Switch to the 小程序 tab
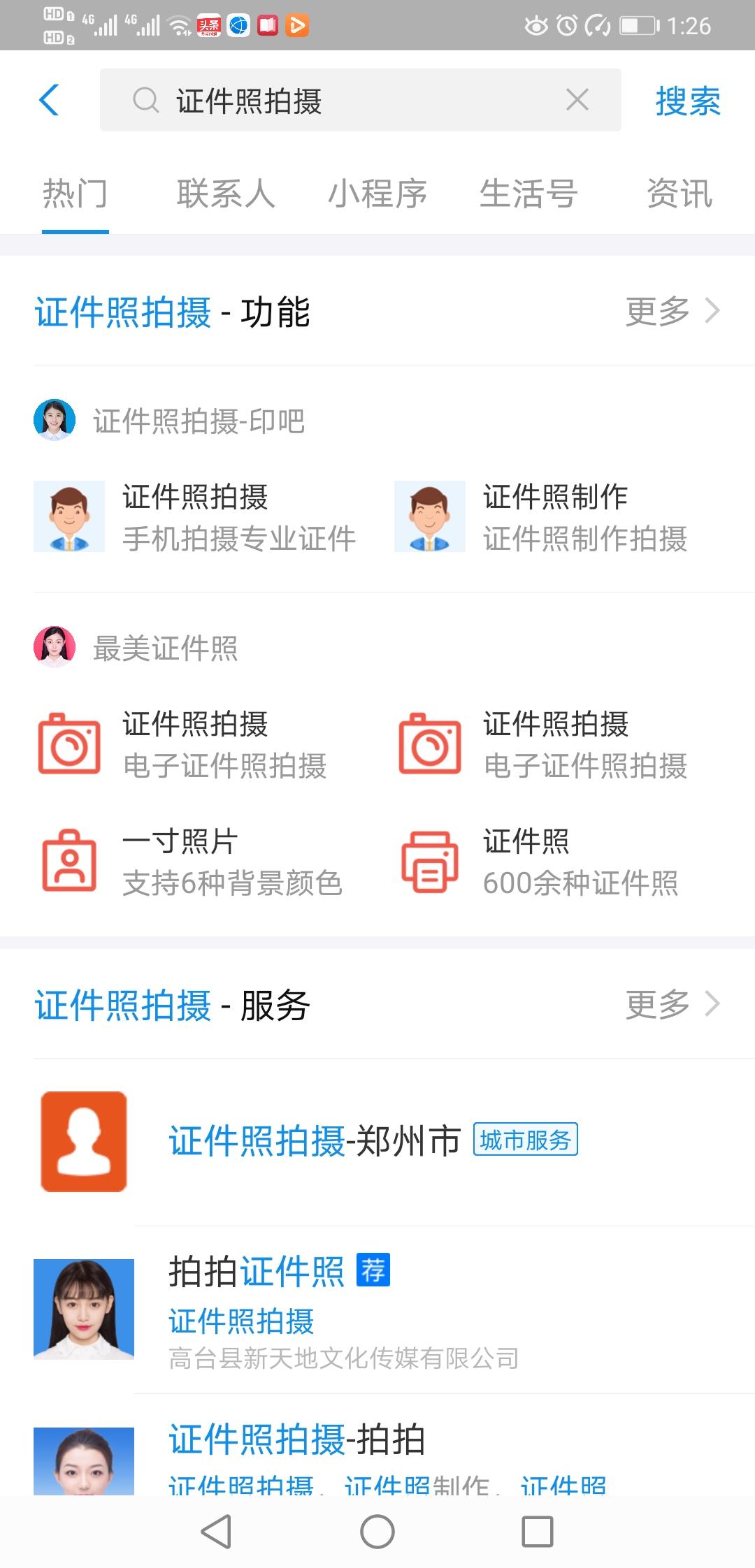This screenshot has width=755, height=1568. 377,195
